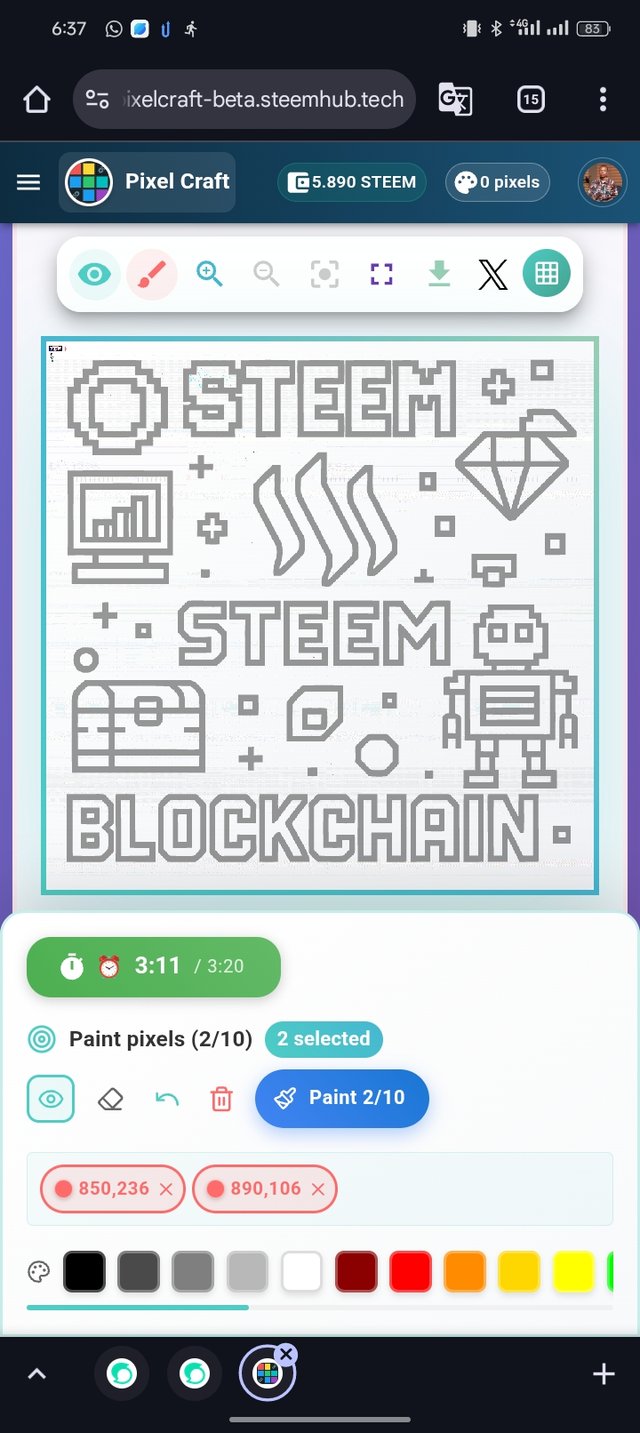Open the hamburger menu
The width and height of the screenshot is (640, 1433).
28,182
